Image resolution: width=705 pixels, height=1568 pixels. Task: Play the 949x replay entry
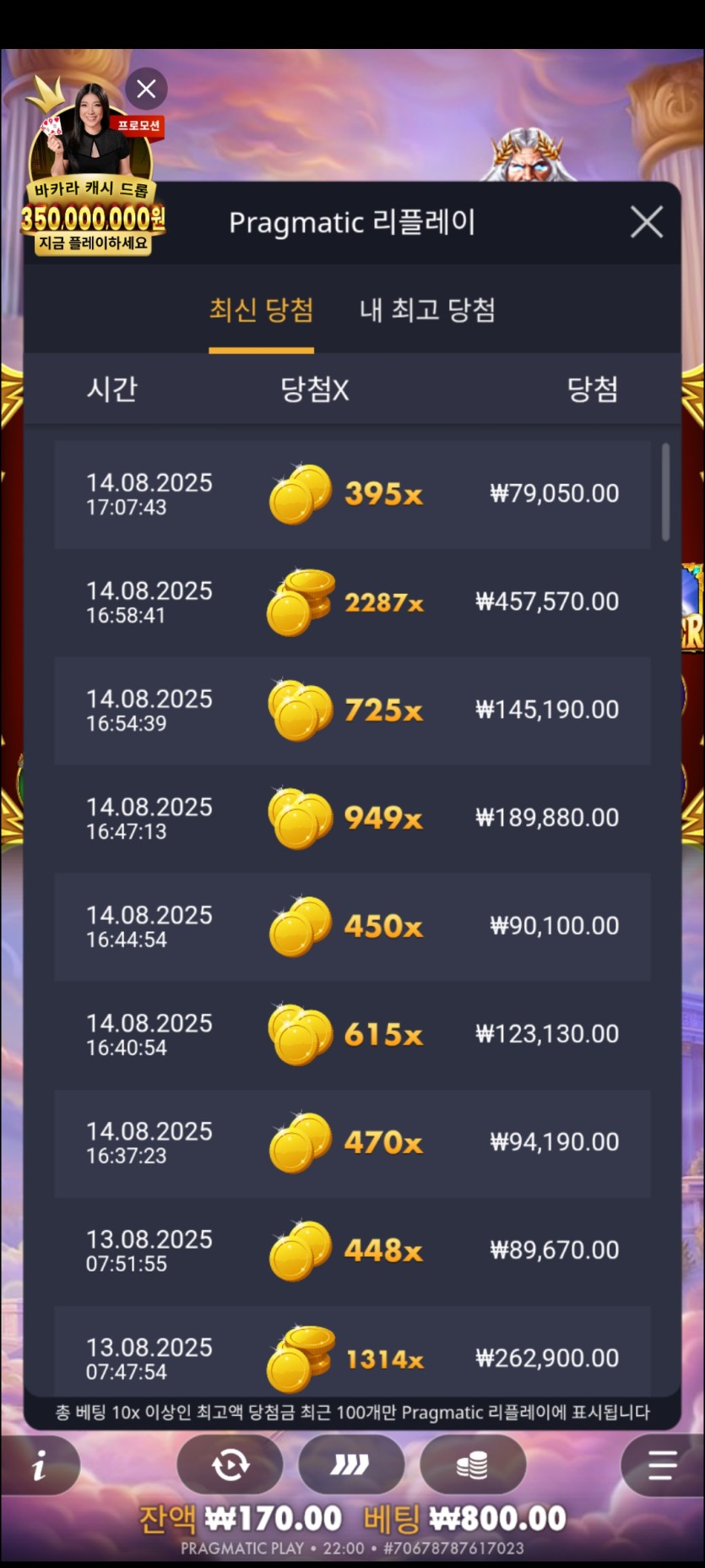tap(352, 819)
